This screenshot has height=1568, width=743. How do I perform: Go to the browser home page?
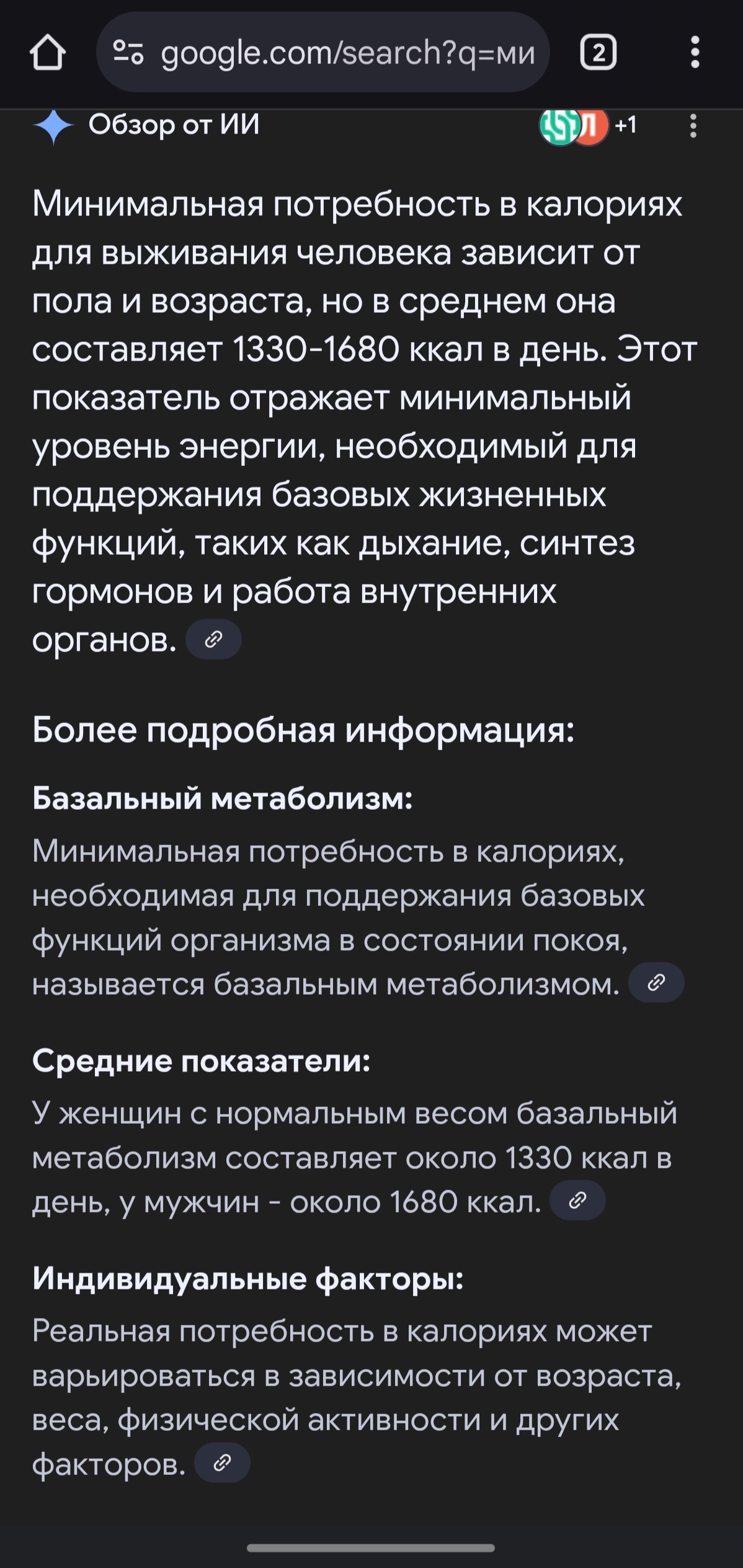click(47, 53)
